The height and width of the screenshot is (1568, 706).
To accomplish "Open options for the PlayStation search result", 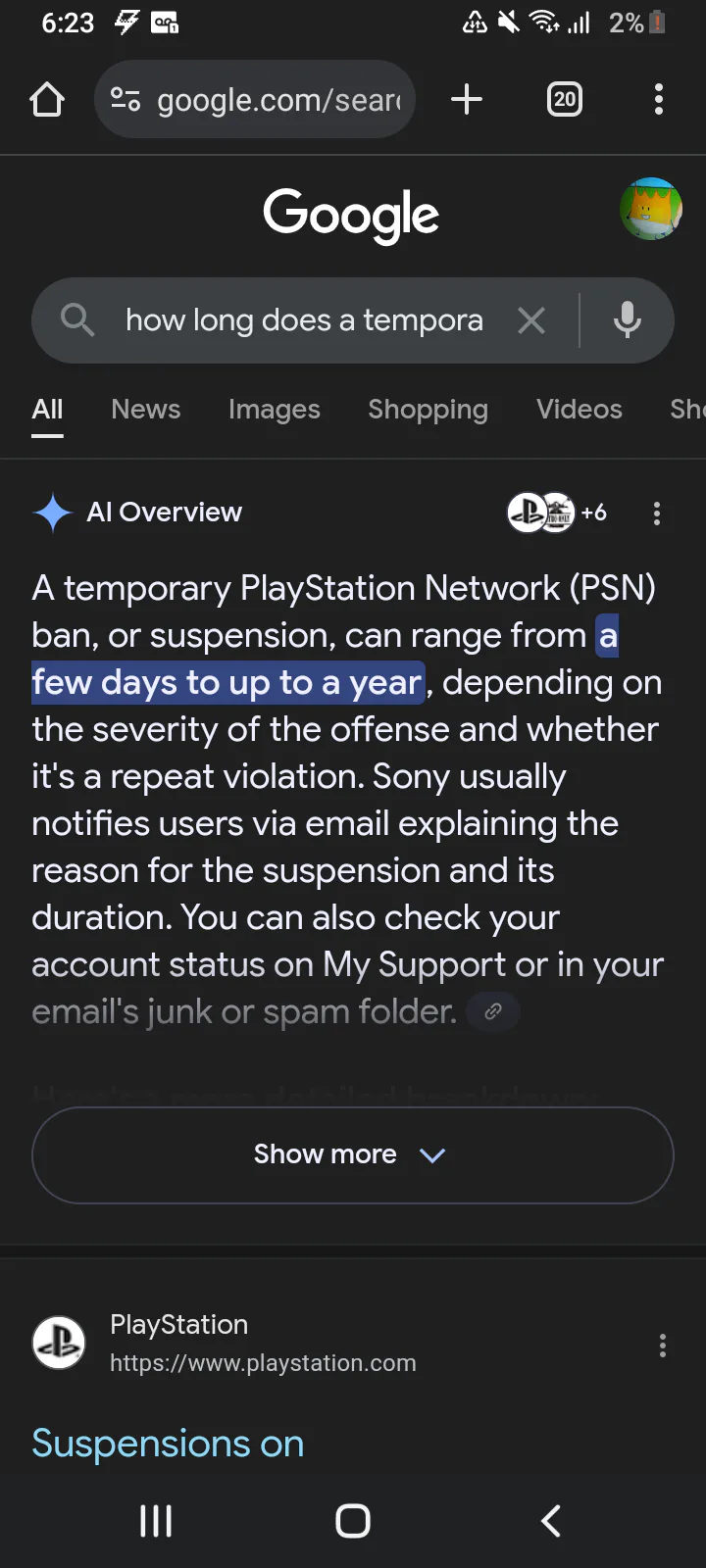I will [662, 1346].
